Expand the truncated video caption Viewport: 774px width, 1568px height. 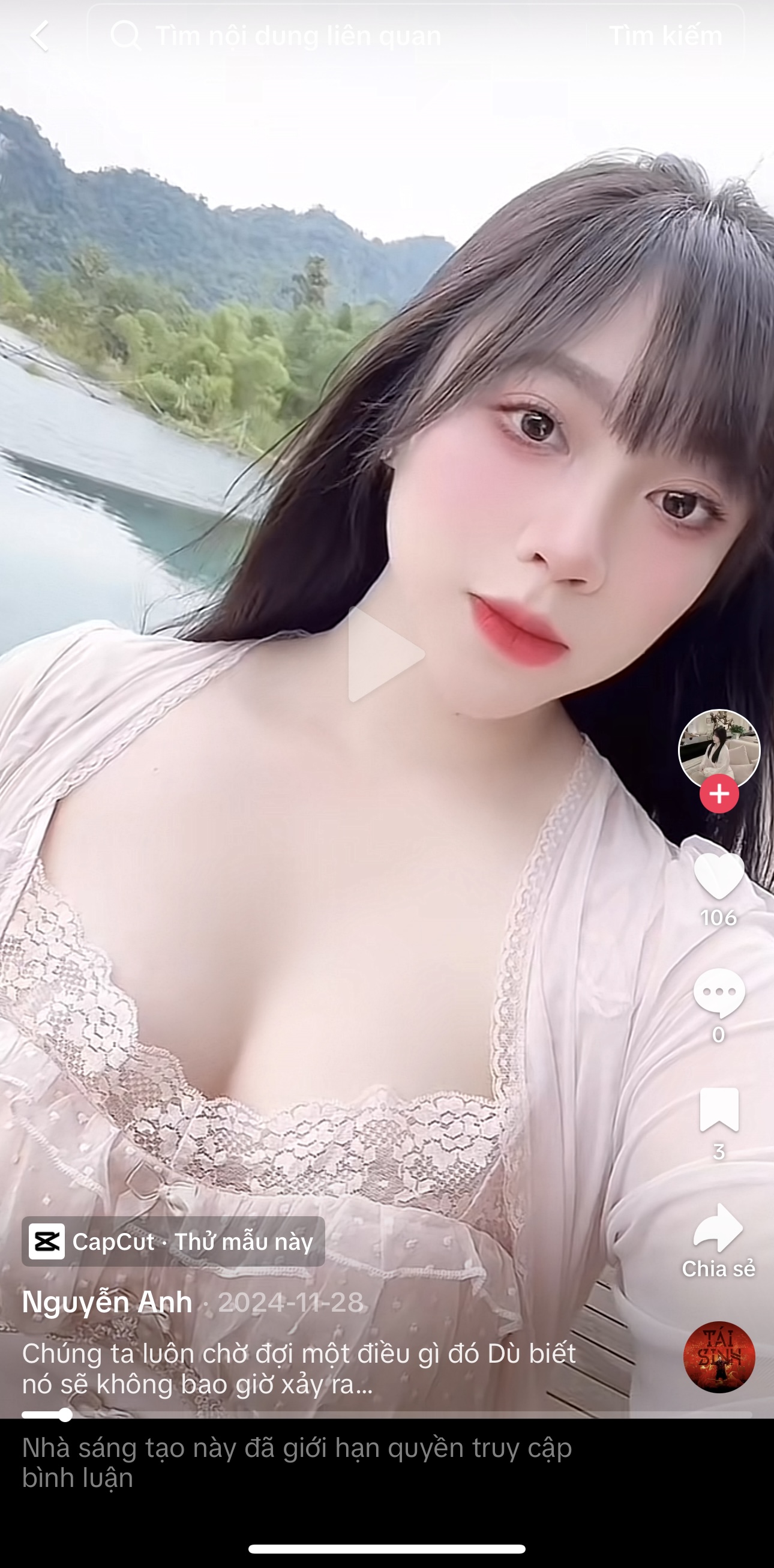299,1369
